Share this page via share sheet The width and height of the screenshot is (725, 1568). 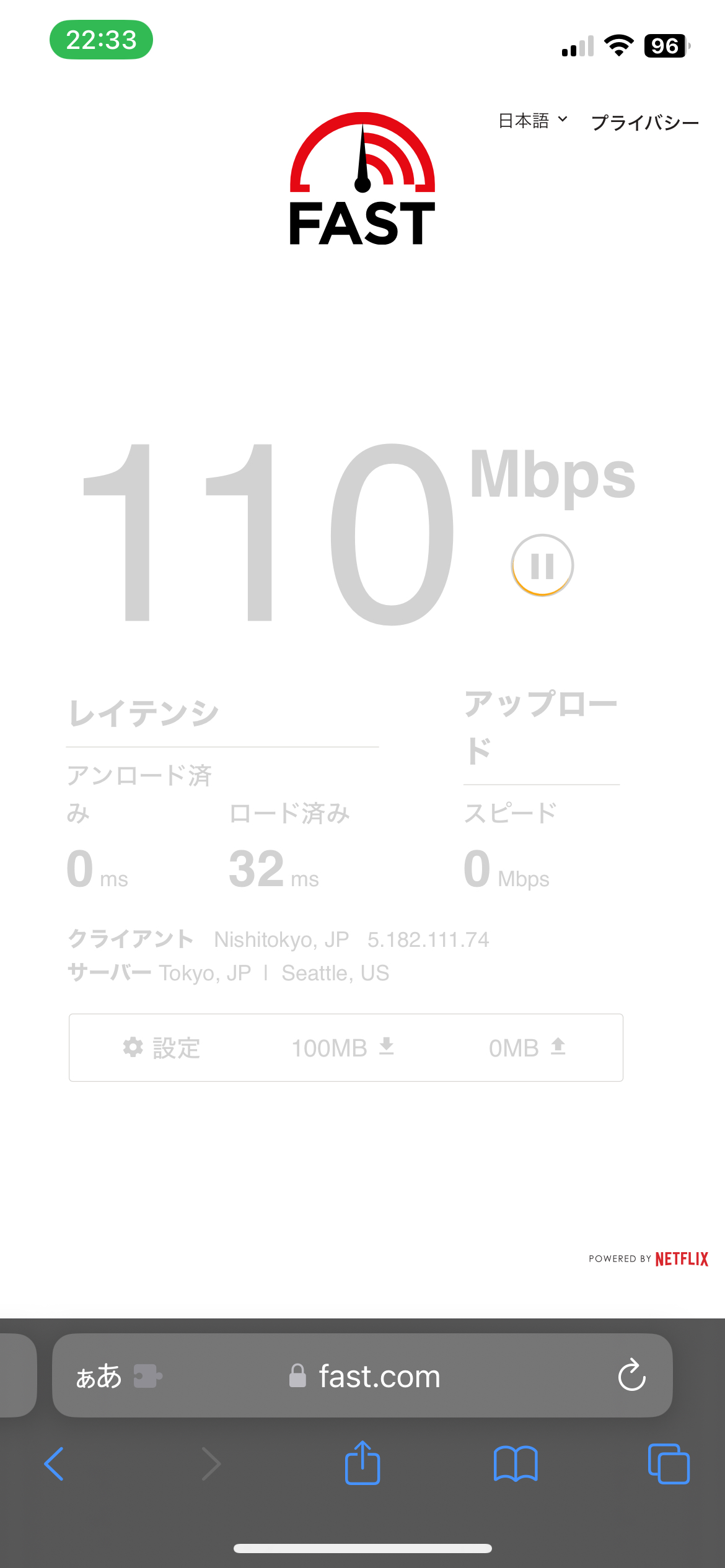point(362,1463)
